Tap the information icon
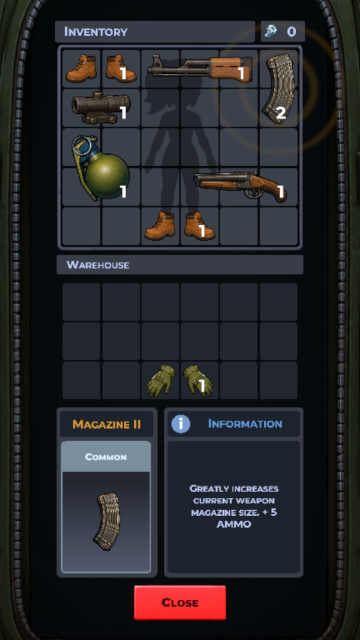 [x=180, y=424]
